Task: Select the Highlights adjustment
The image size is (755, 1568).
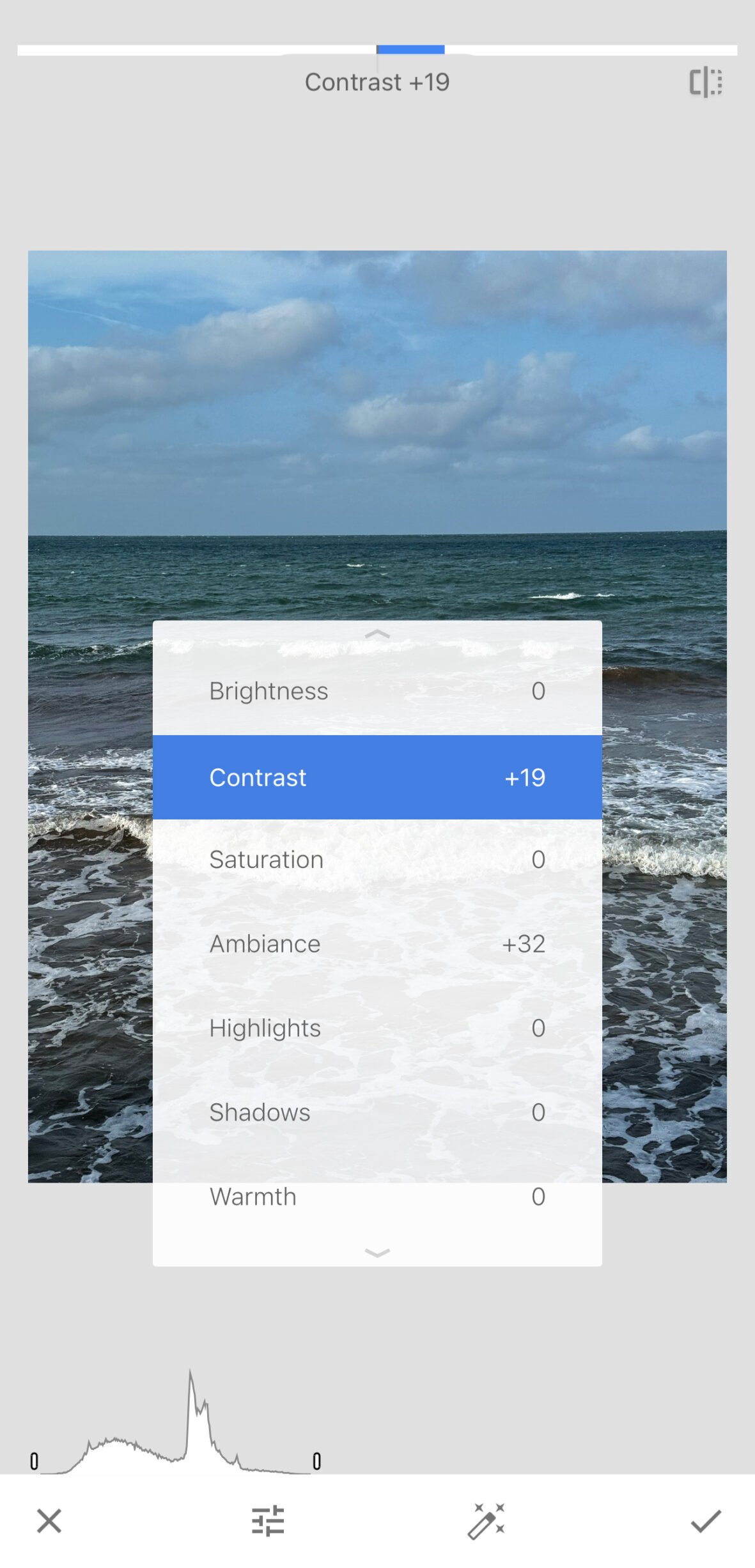Action: pos(377,1029)
